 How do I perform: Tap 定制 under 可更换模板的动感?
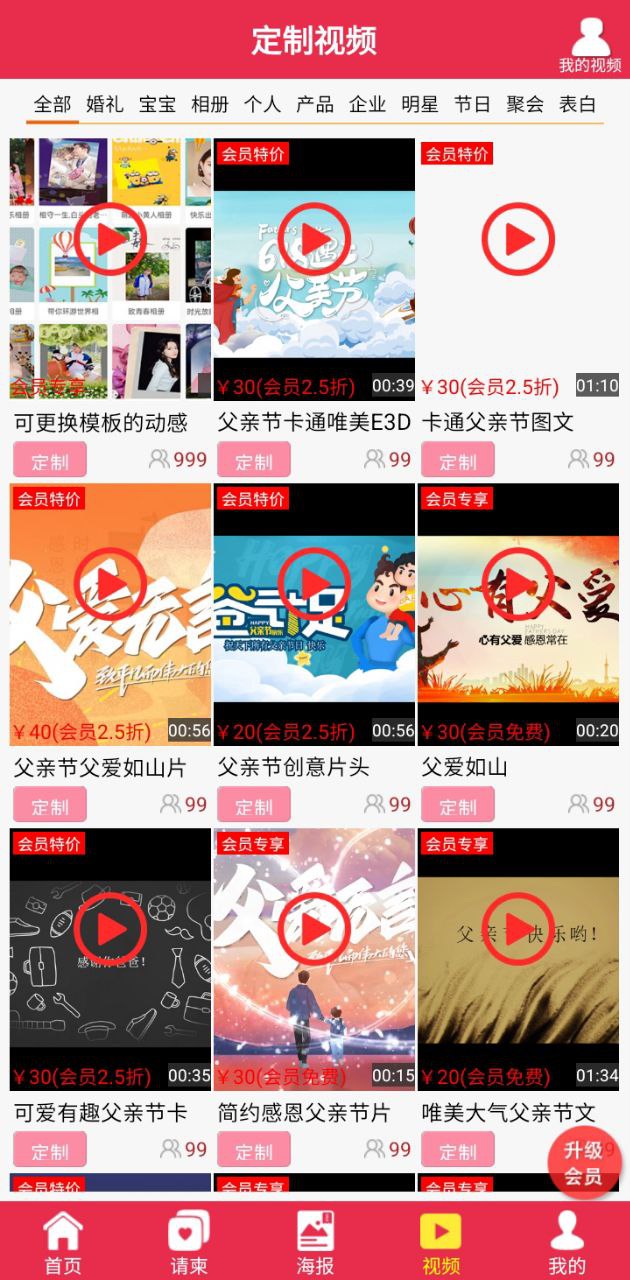(50, 461)
